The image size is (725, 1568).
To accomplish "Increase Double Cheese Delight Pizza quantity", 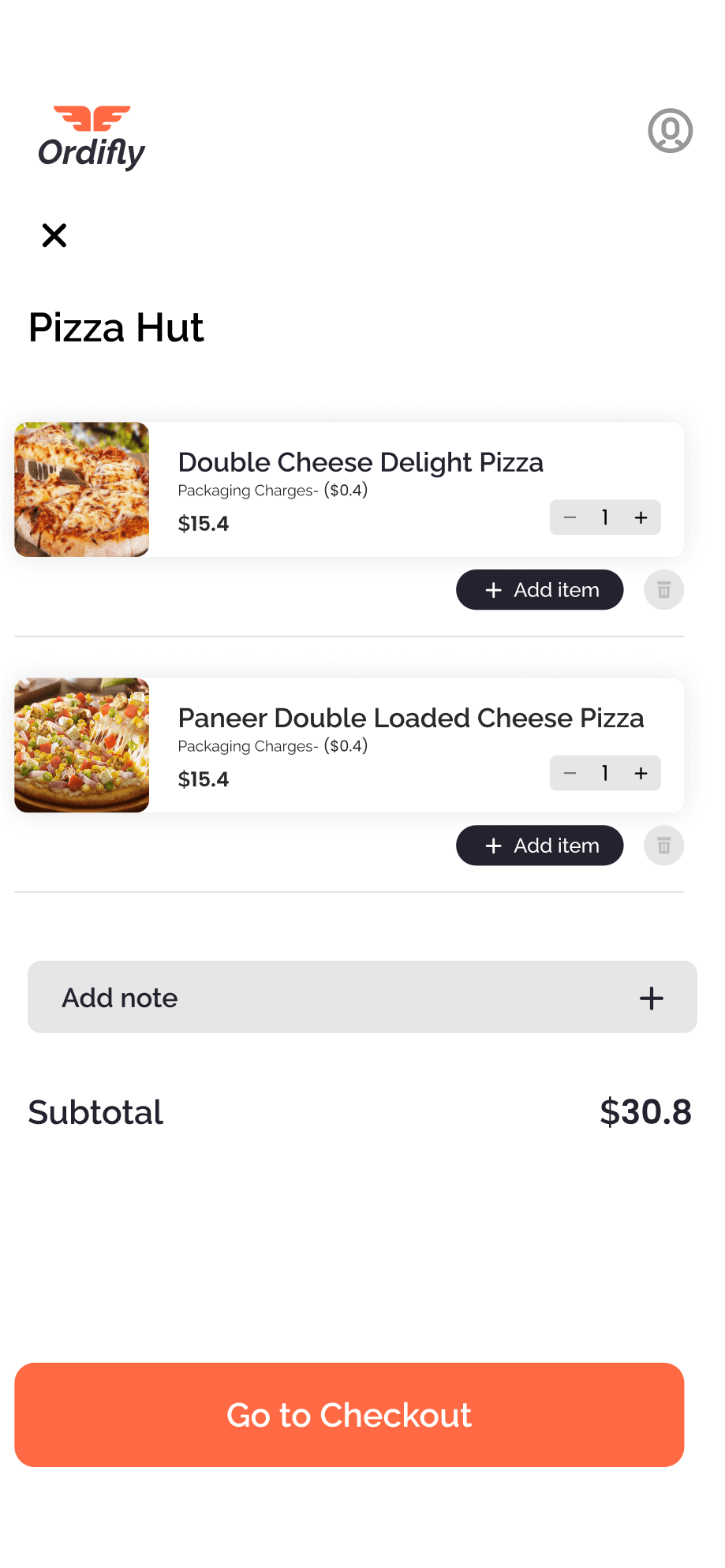I will [641, 517].
